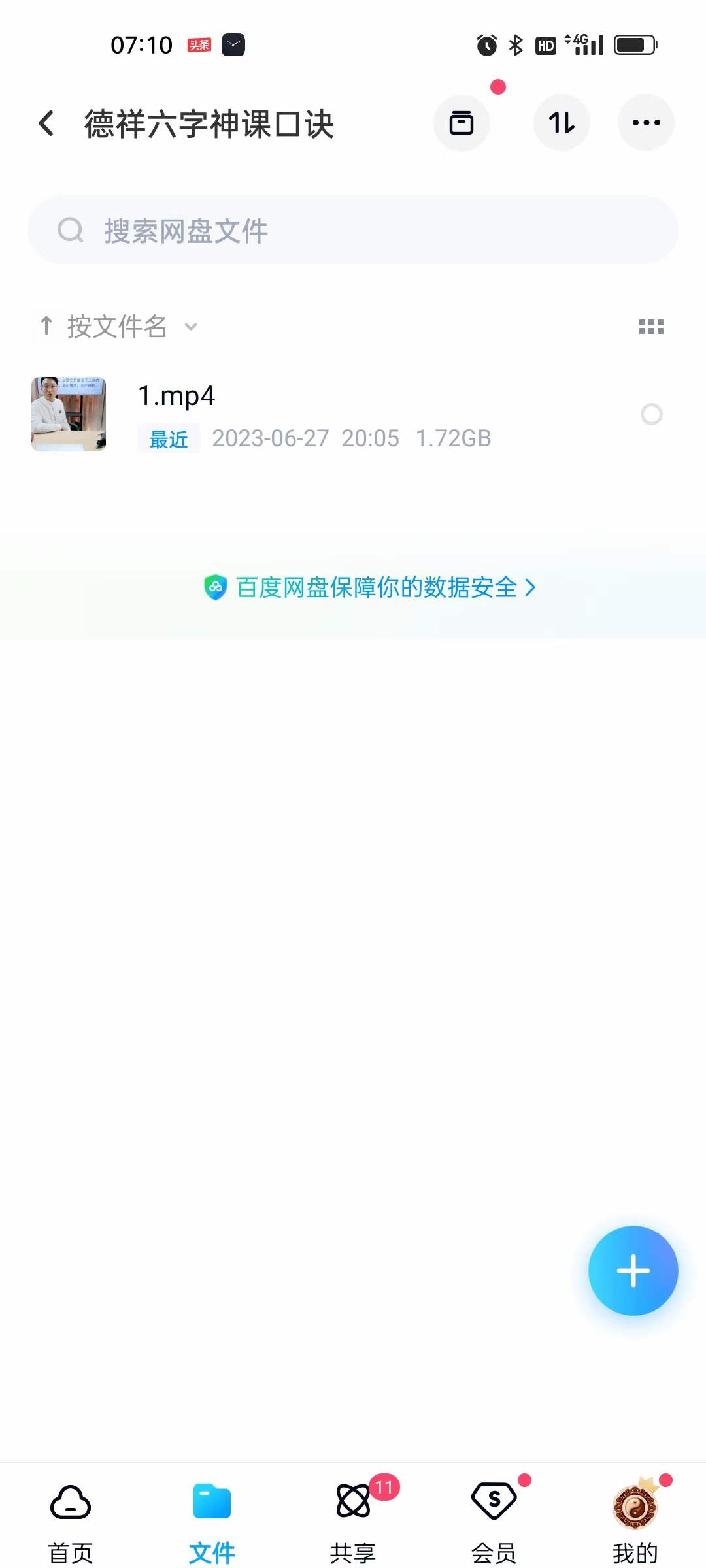Select the checkbox next to 1.mp4

(652, 415)
